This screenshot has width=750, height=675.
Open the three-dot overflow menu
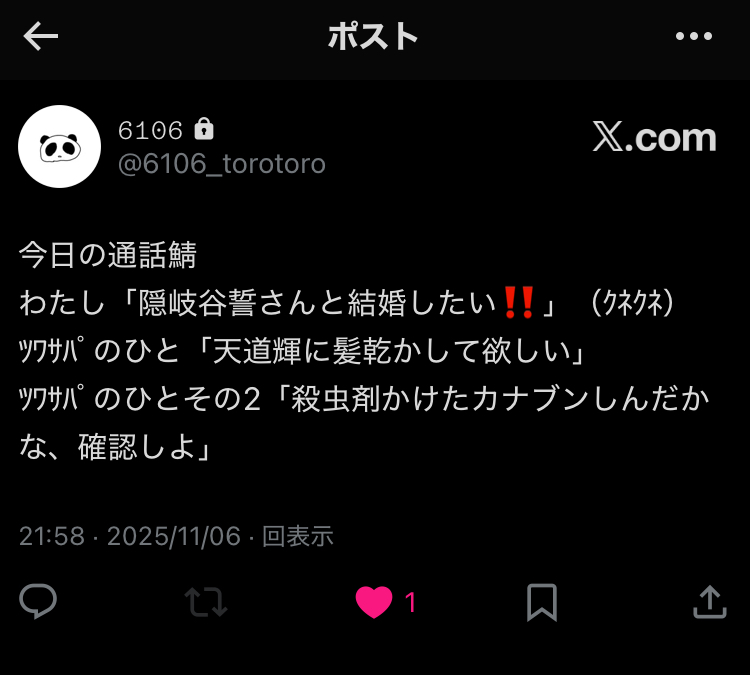click(693, 37)
